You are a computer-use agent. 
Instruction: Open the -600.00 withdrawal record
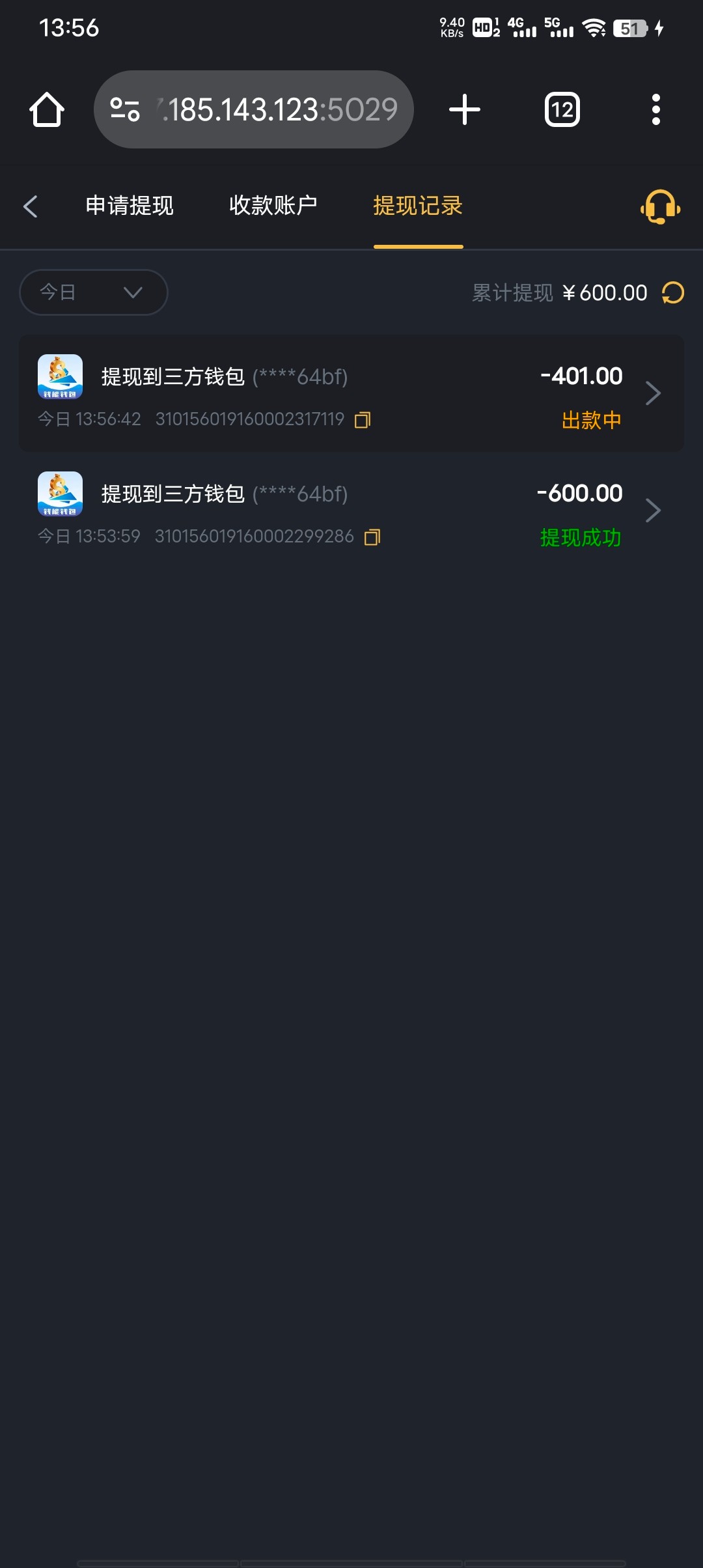351,511
